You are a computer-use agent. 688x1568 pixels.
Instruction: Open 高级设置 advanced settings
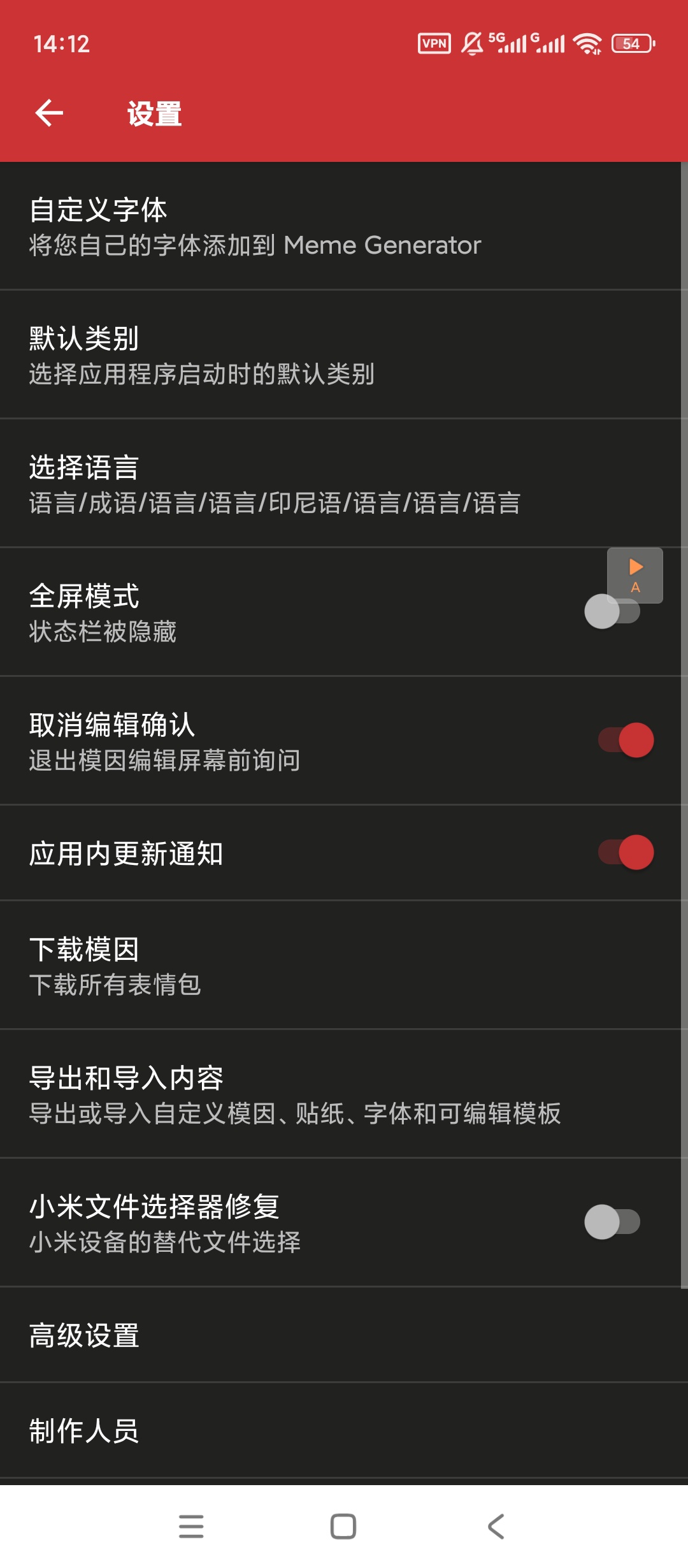(84, 1335)
